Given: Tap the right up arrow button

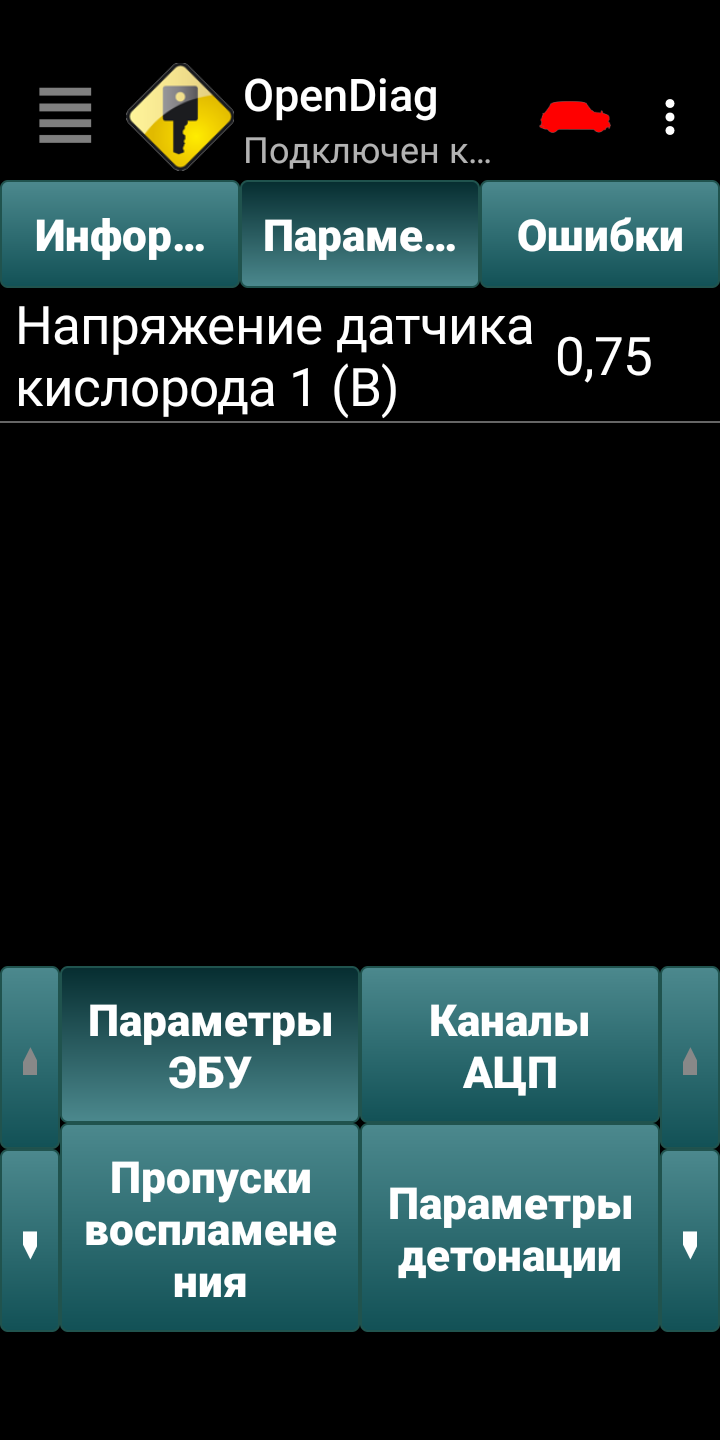Looking at the screenshot, I should coord(690,1057).
